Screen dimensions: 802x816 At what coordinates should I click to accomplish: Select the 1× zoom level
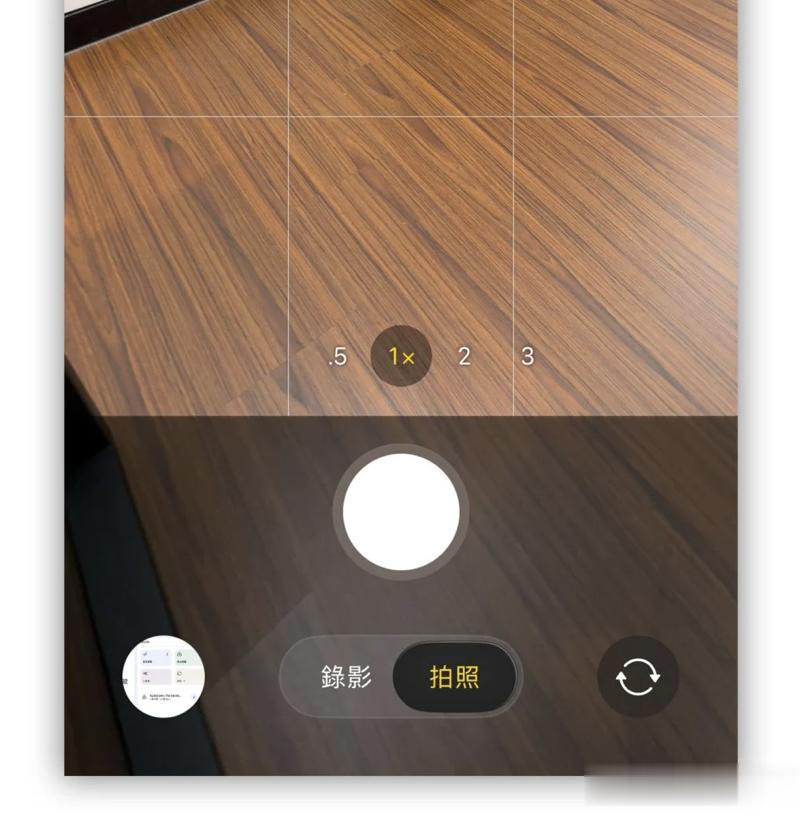coord(401,357)
